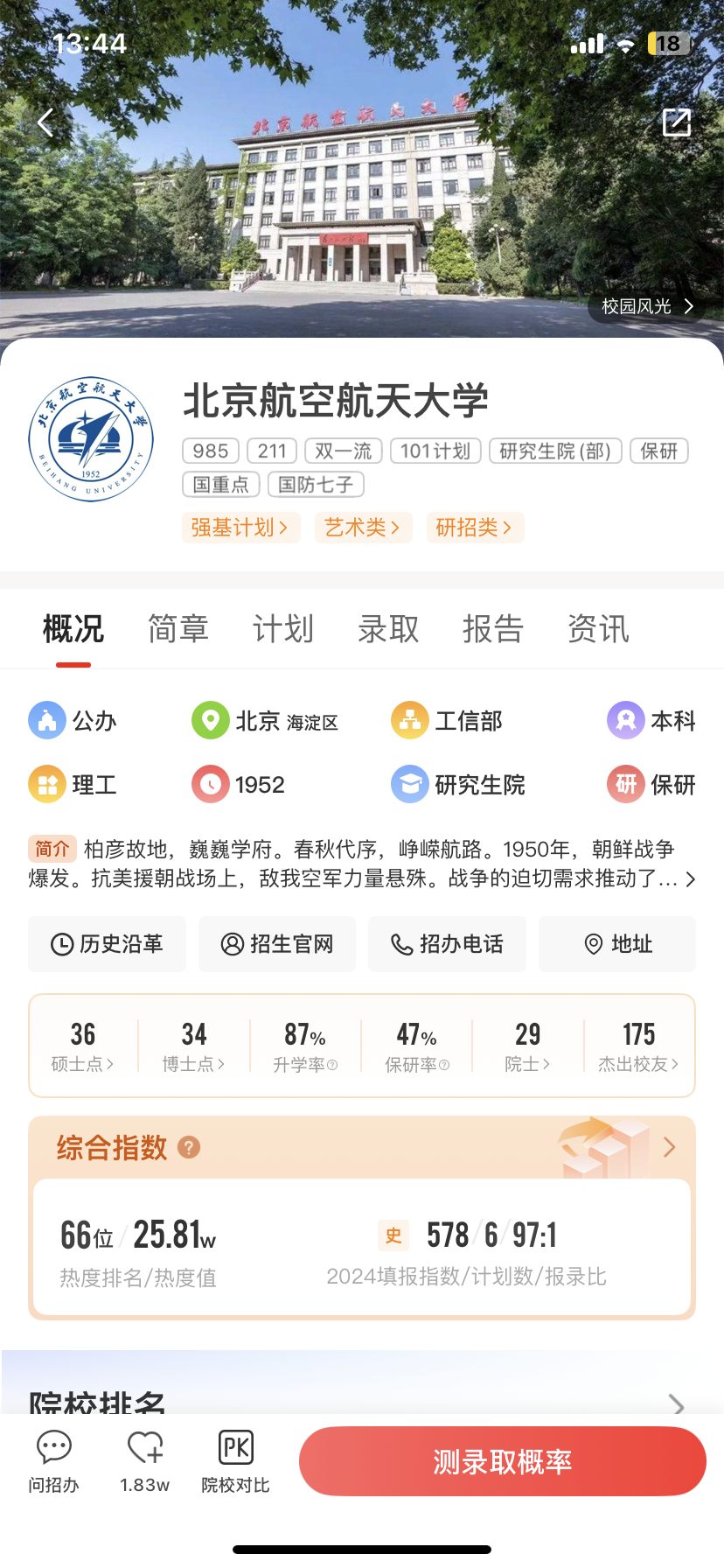
Task: View the 地址 address
Action: click(x=617, y=944)
